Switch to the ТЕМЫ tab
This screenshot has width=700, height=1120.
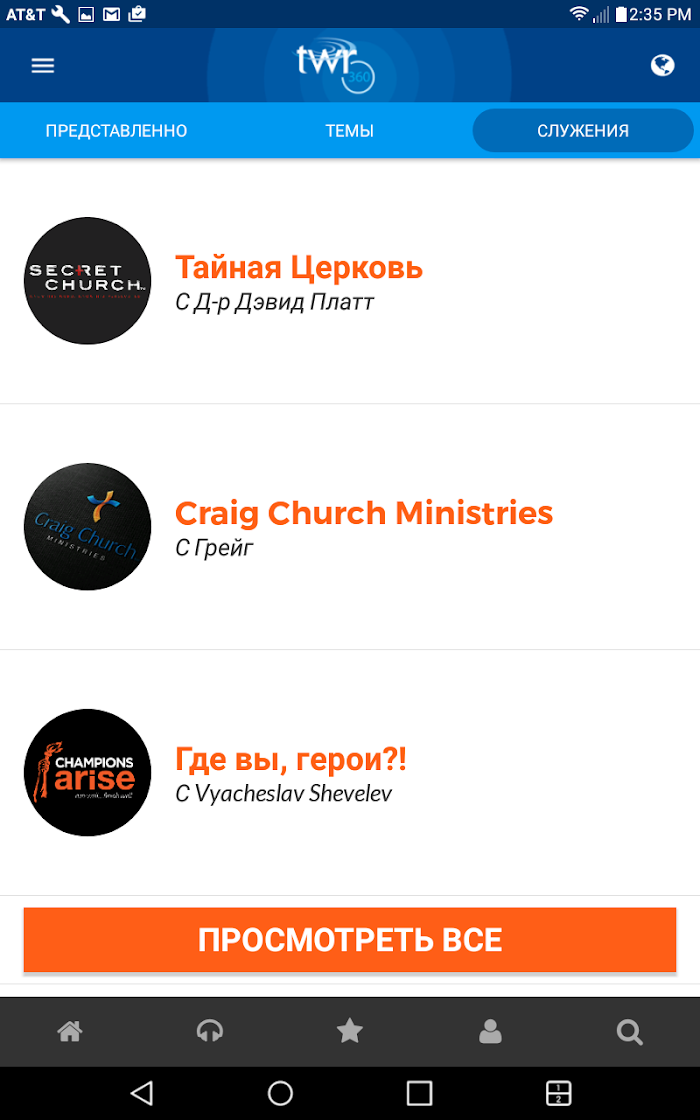pos(350,131)
